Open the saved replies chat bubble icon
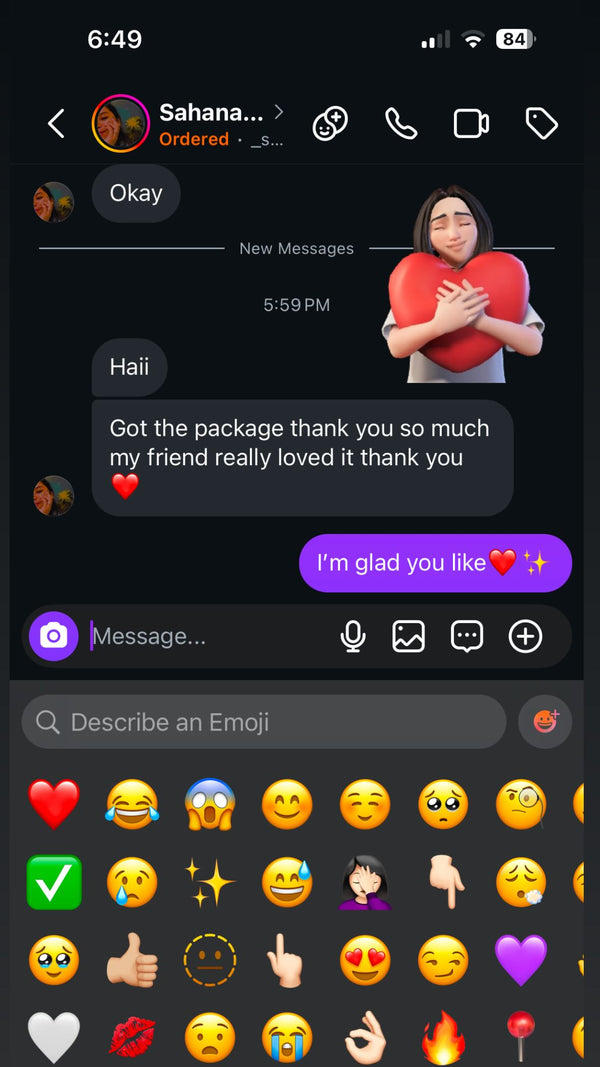Viewport: 600px width, 1067px height. pos(467,636)
